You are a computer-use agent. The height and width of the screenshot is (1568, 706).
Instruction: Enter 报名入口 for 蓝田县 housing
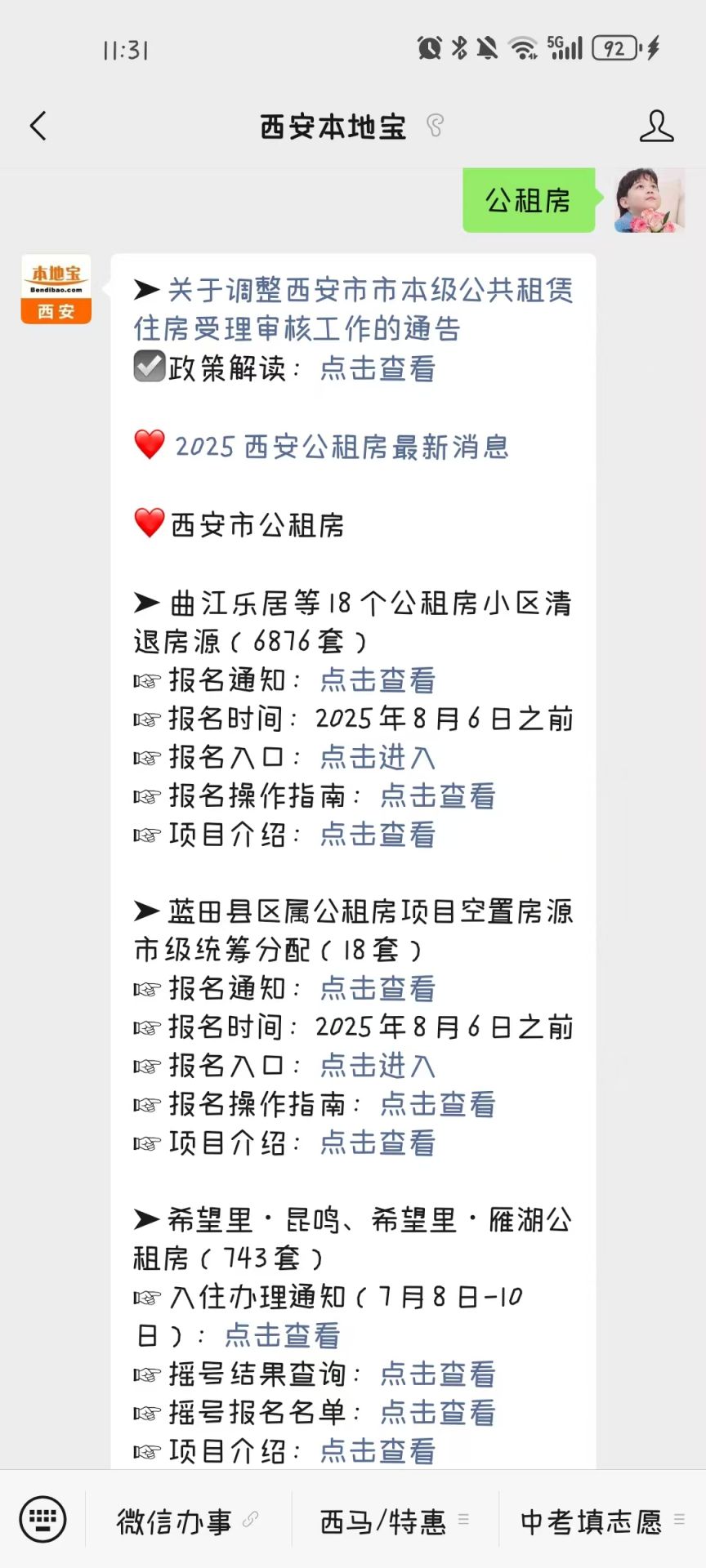tap(378, 1065)
